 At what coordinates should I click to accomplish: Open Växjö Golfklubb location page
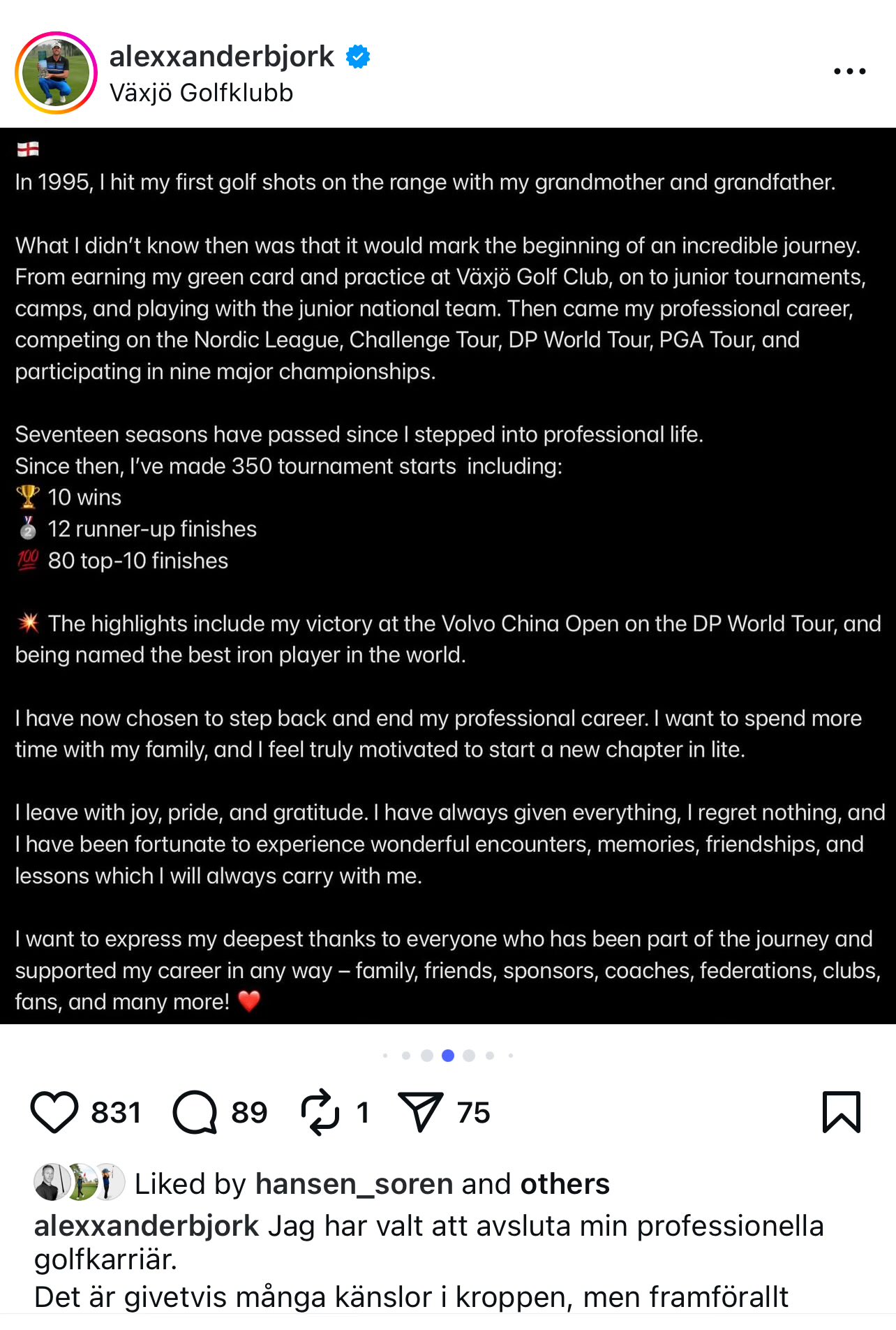click(201, 93)
